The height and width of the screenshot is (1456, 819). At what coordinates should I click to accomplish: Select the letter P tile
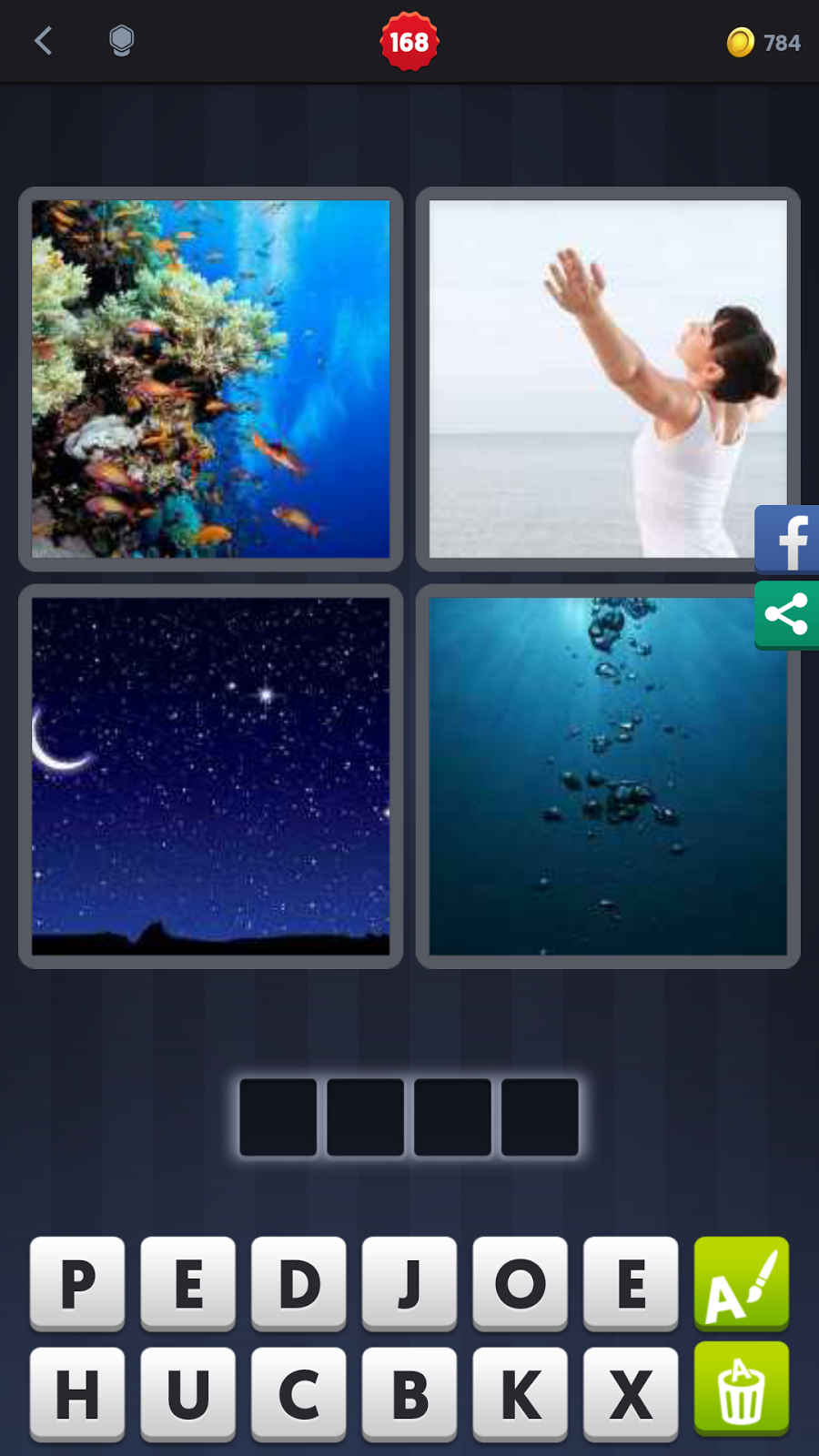(77, 1283)
